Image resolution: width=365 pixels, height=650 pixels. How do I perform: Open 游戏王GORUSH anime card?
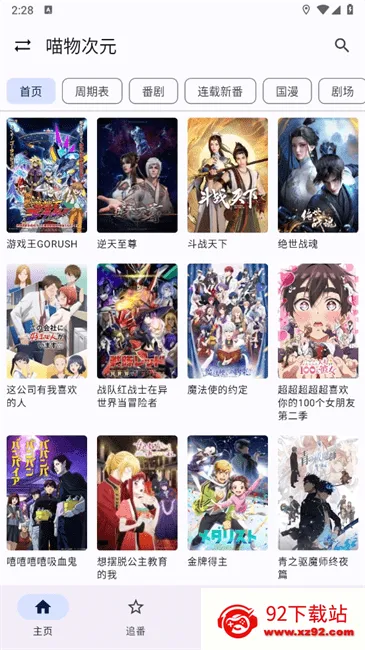tap(47, 184)
